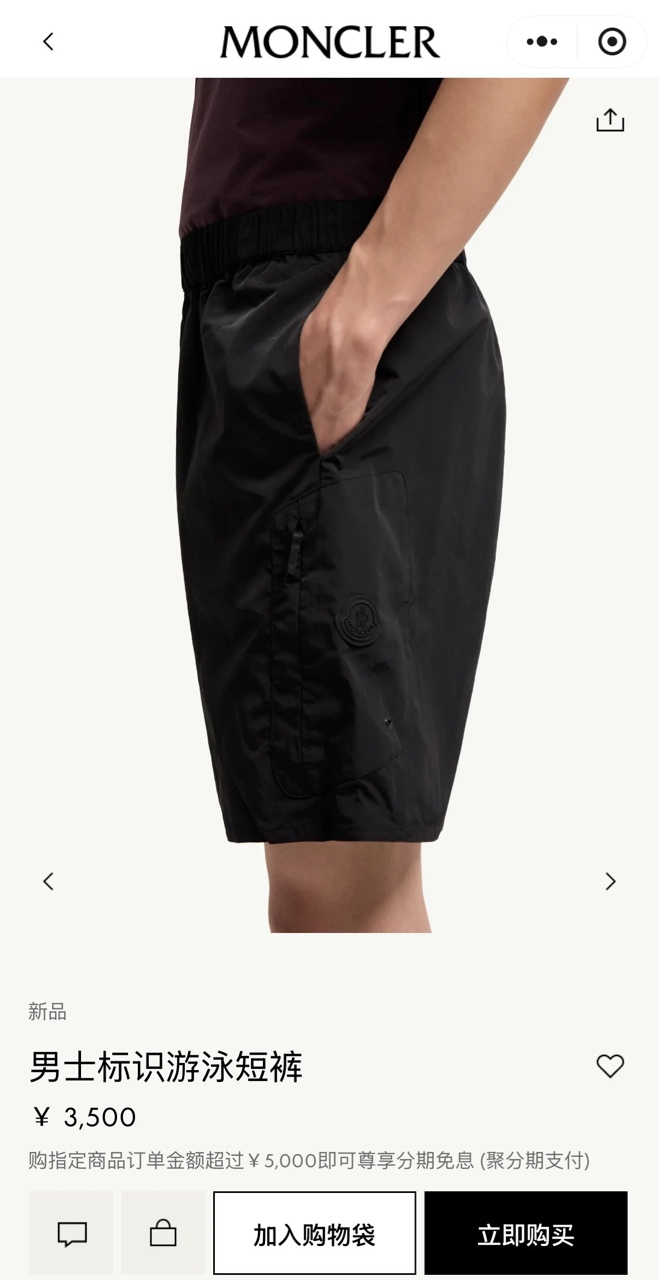Show the next product photo
Image resolution: width=659 pixels, height=1280 pixels.
click(610, 881)
